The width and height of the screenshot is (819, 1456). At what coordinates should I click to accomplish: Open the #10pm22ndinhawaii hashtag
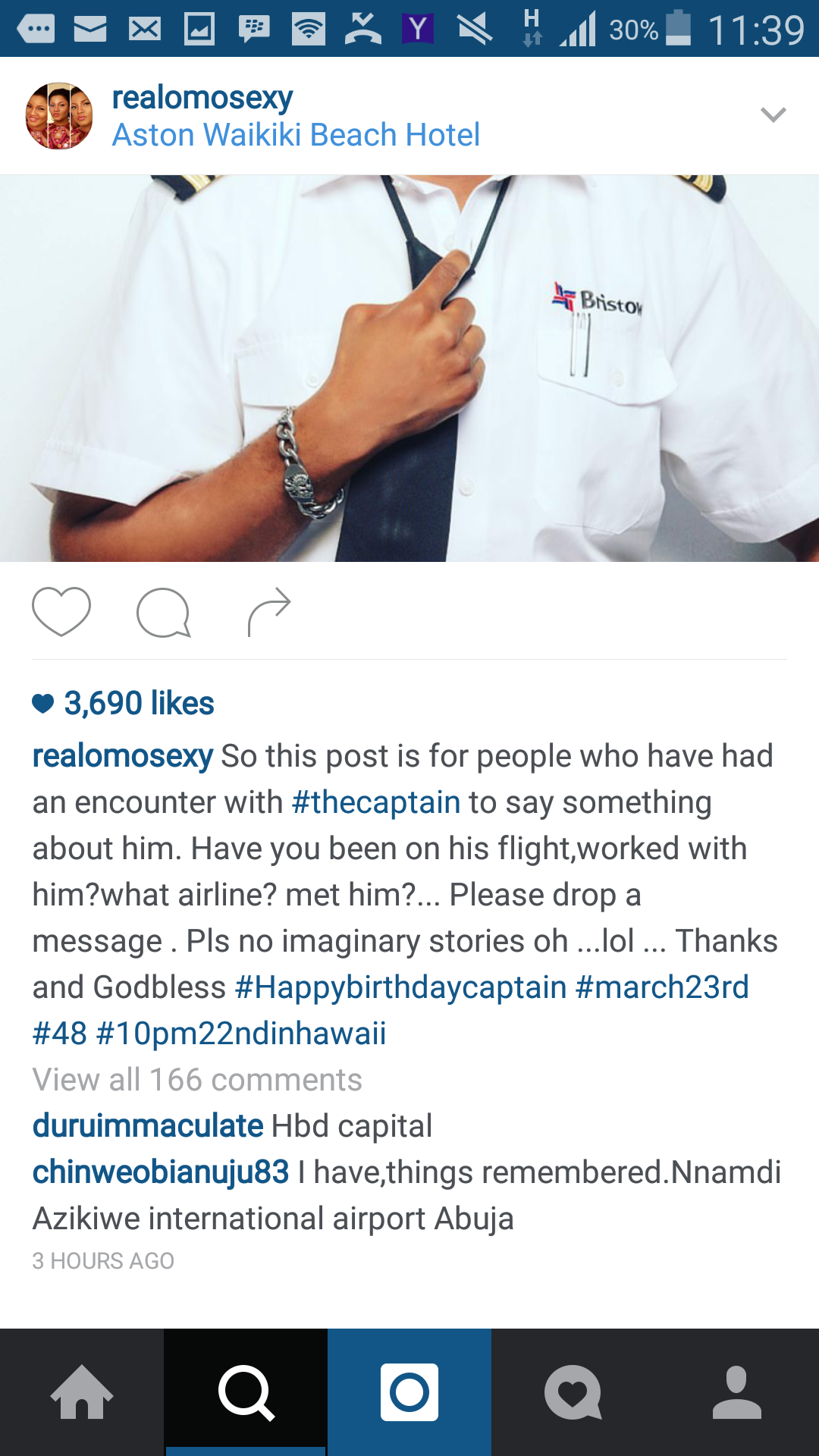pyautogui.click(x=241, y=1034)
